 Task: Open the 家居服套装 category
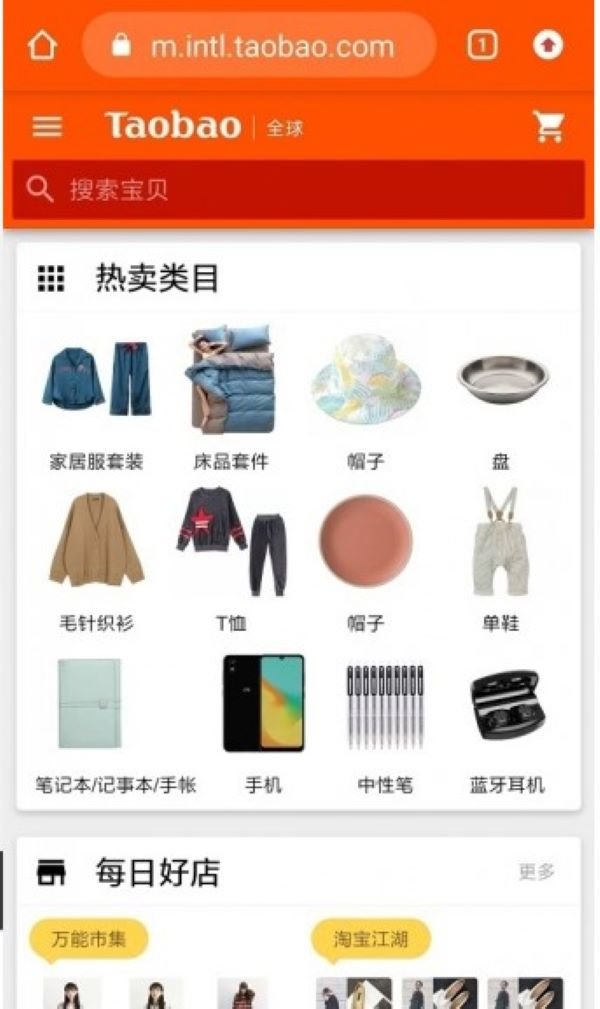(96, 400)
